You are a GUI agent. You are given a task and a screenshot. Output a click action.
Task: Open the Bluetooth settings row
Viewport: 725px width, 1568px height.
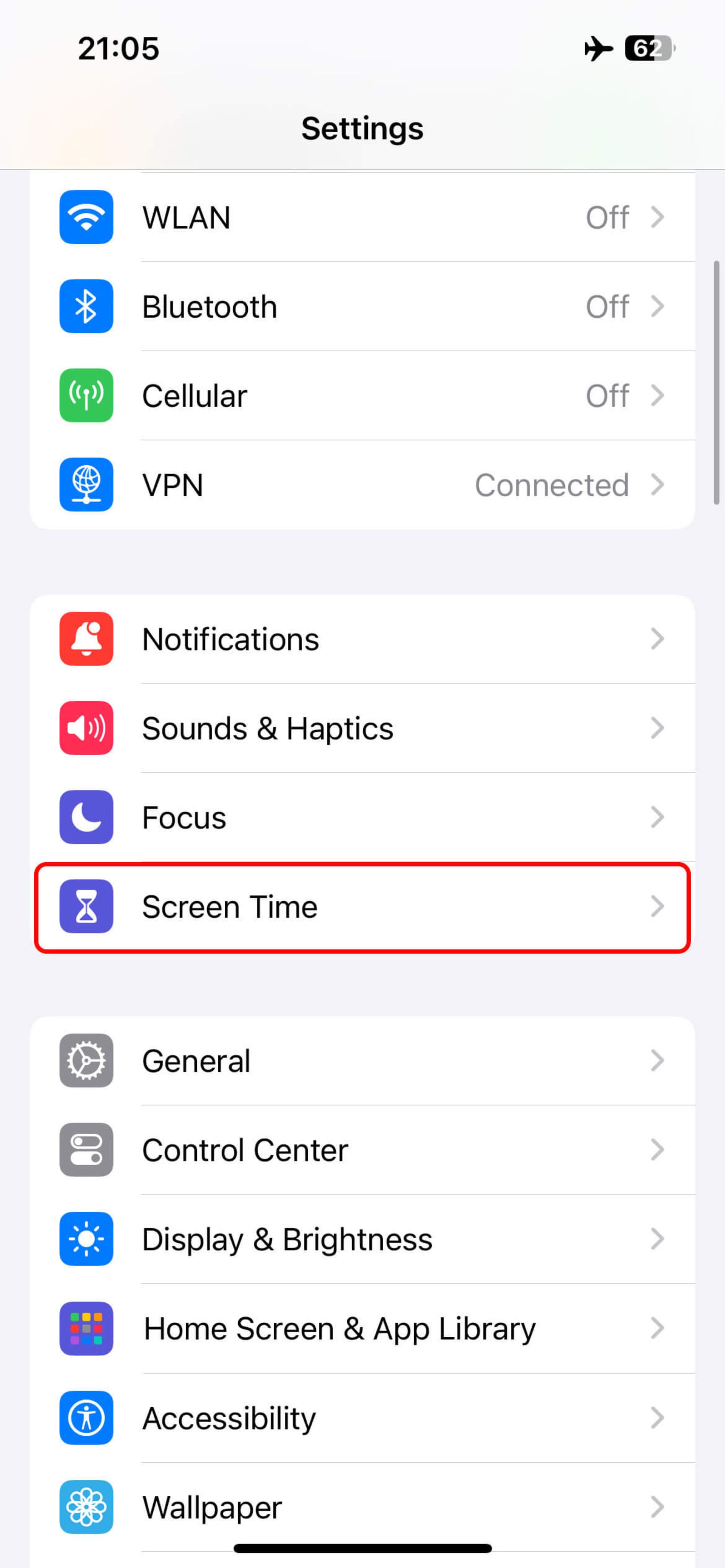[x=362, y=306]
